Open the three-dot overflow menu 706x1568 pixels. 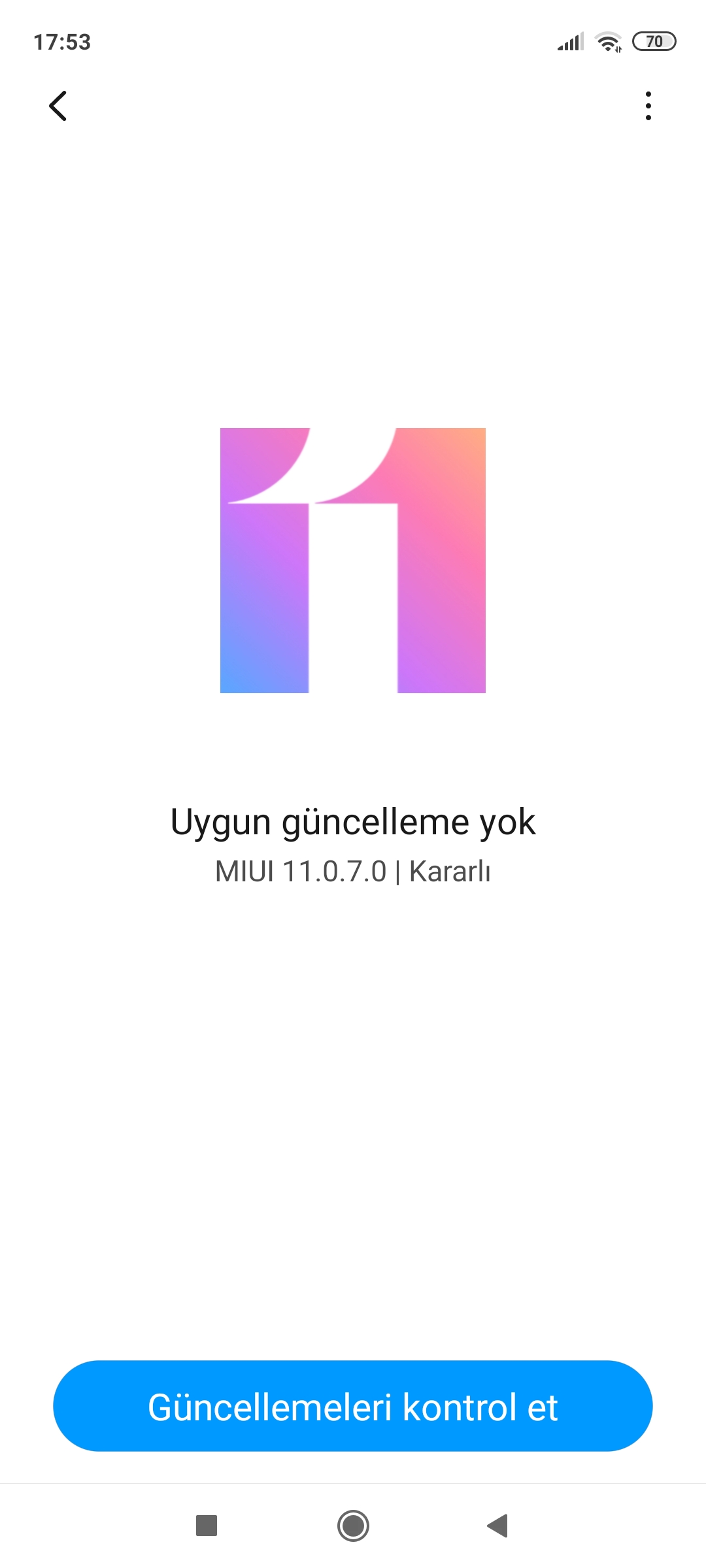[648, 106]
